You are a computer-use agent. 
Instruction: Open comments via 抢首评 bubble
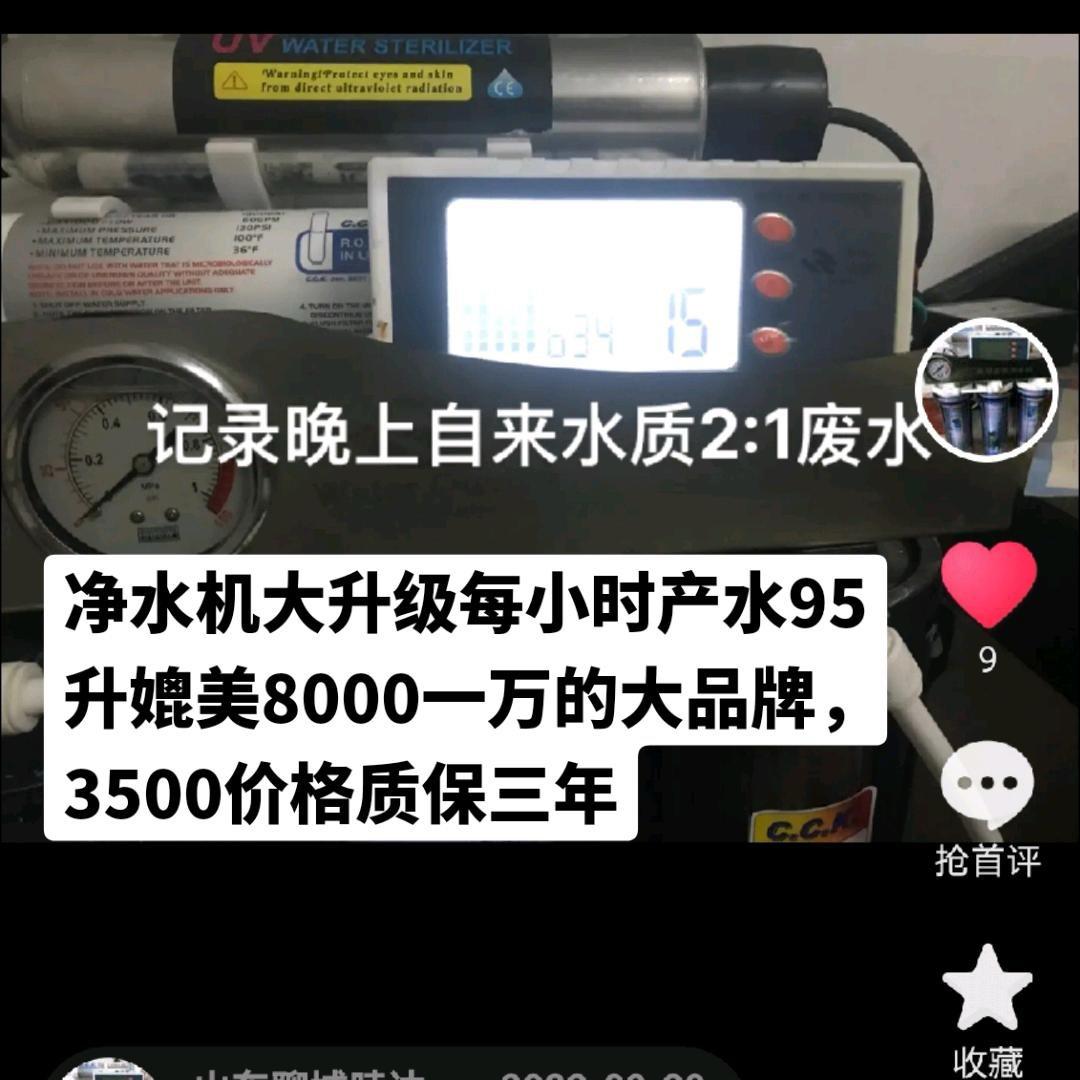988,787
